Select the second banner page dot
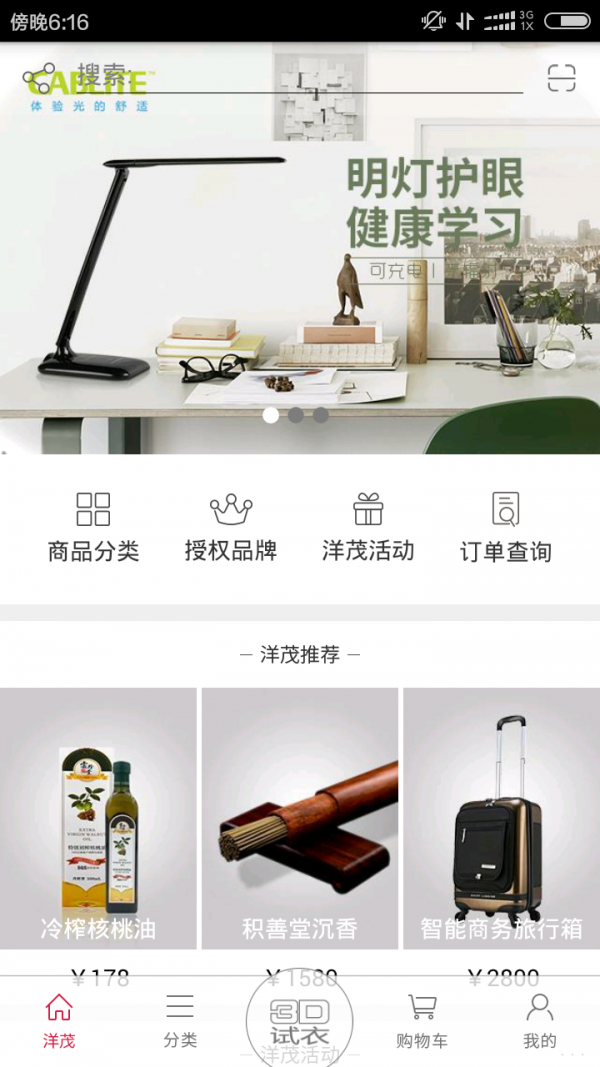Screen dimensions: 600x1067 (x=296, y=415)
